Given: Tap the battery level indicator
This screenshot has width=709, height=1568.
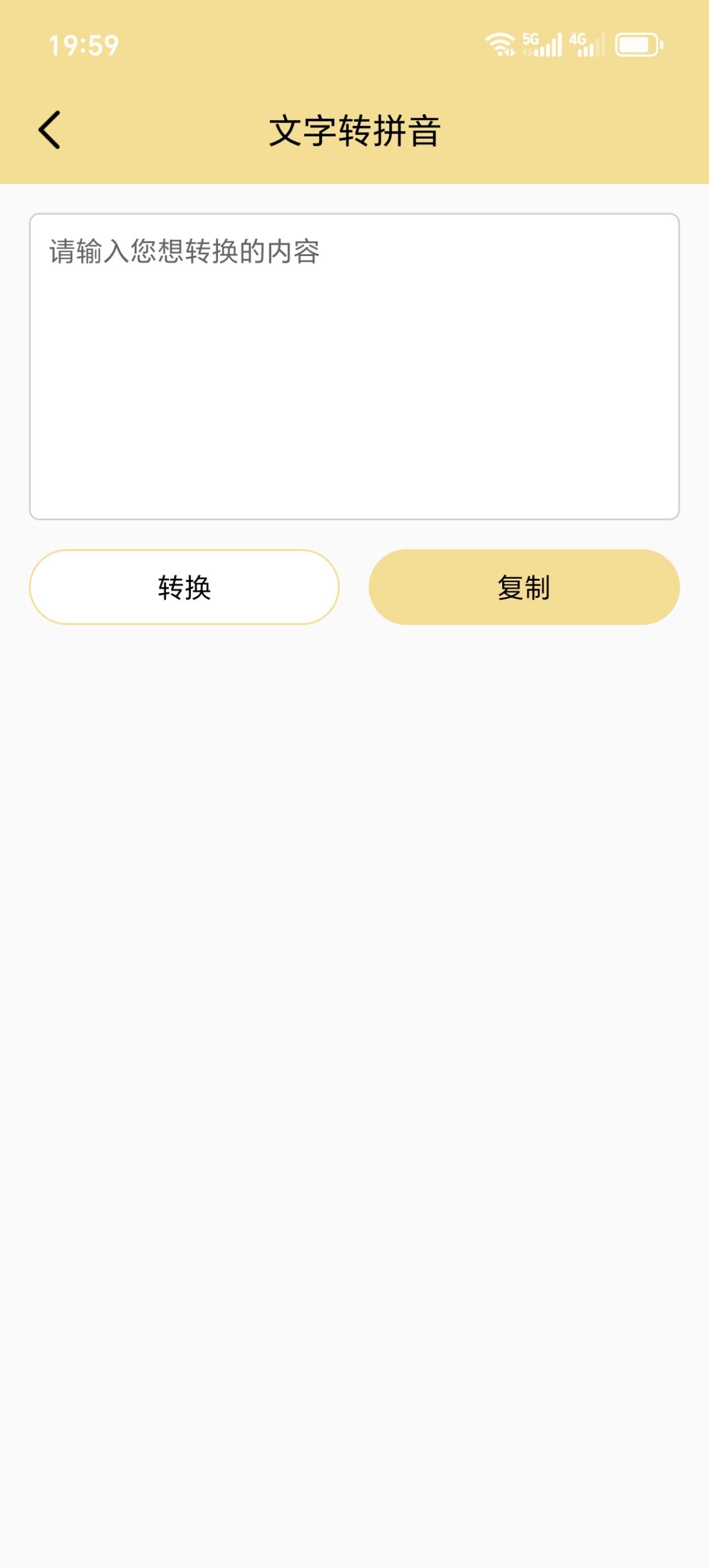Looking at the screenshot, I should [x=637, y=44].
